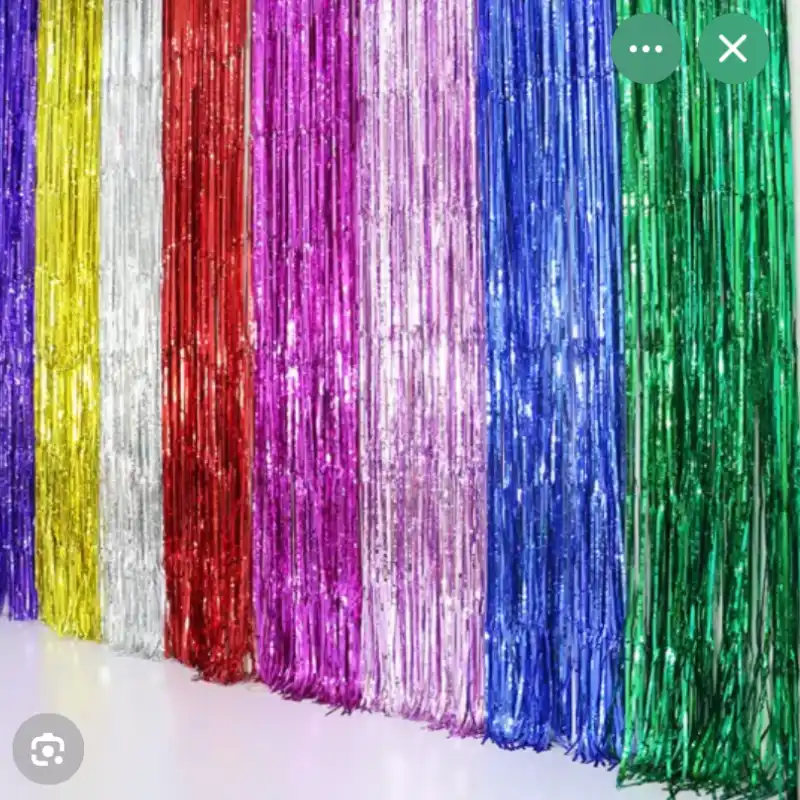Open the three-dot overflow menu
This screenshot has height=800, width=800.
(646, 48)
